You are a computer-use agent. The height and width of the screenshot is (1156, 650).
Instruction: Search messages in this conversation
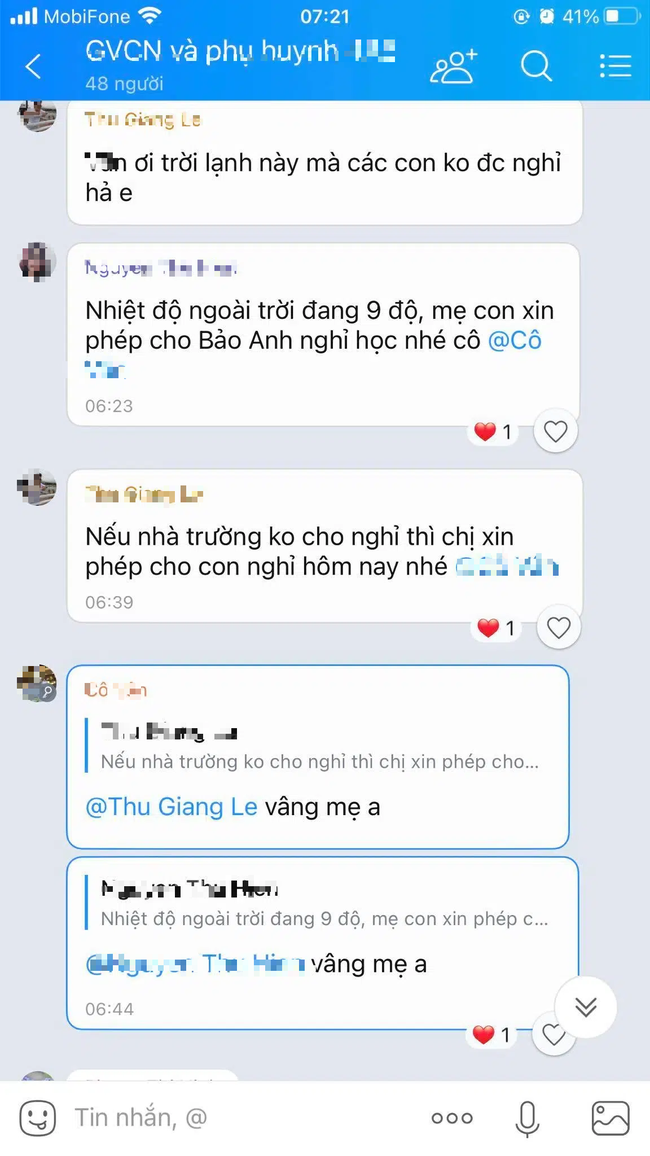tap(536, 66)
